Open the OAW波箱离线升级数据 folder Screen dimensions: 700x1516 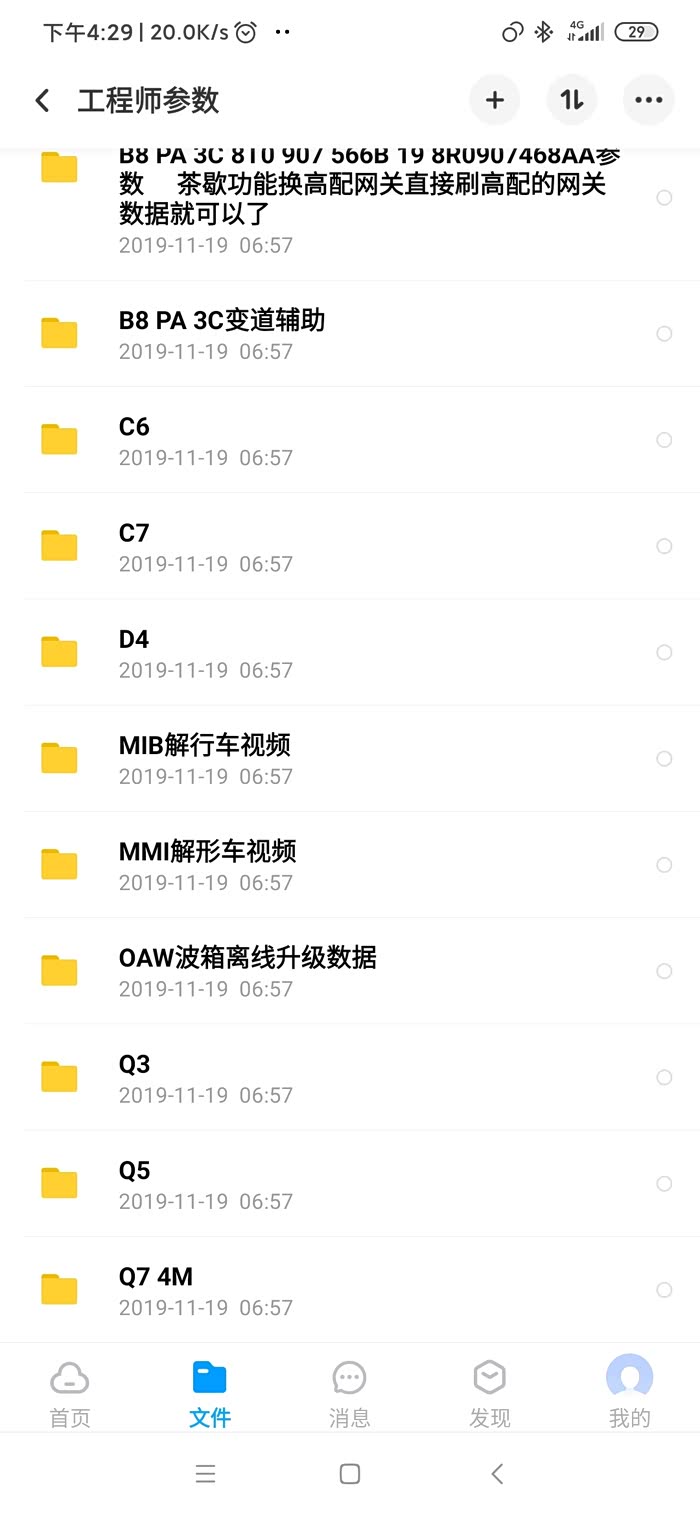248,970
